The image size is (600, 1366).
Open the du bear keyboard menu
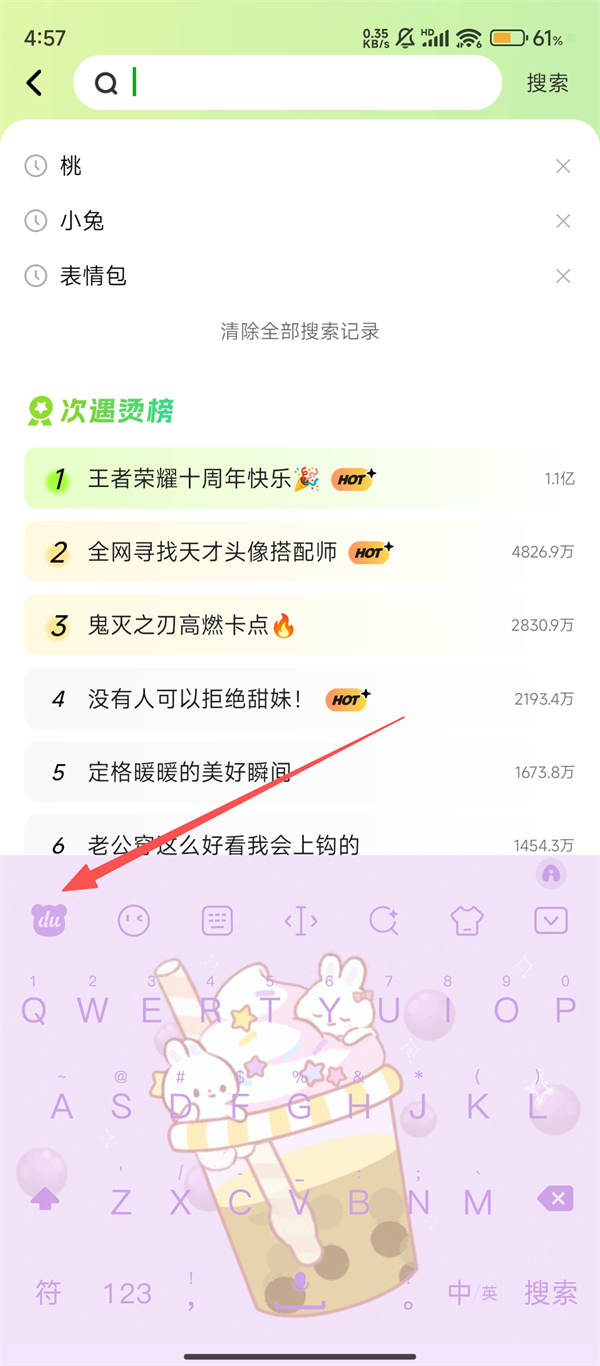(x=48, y=920)
